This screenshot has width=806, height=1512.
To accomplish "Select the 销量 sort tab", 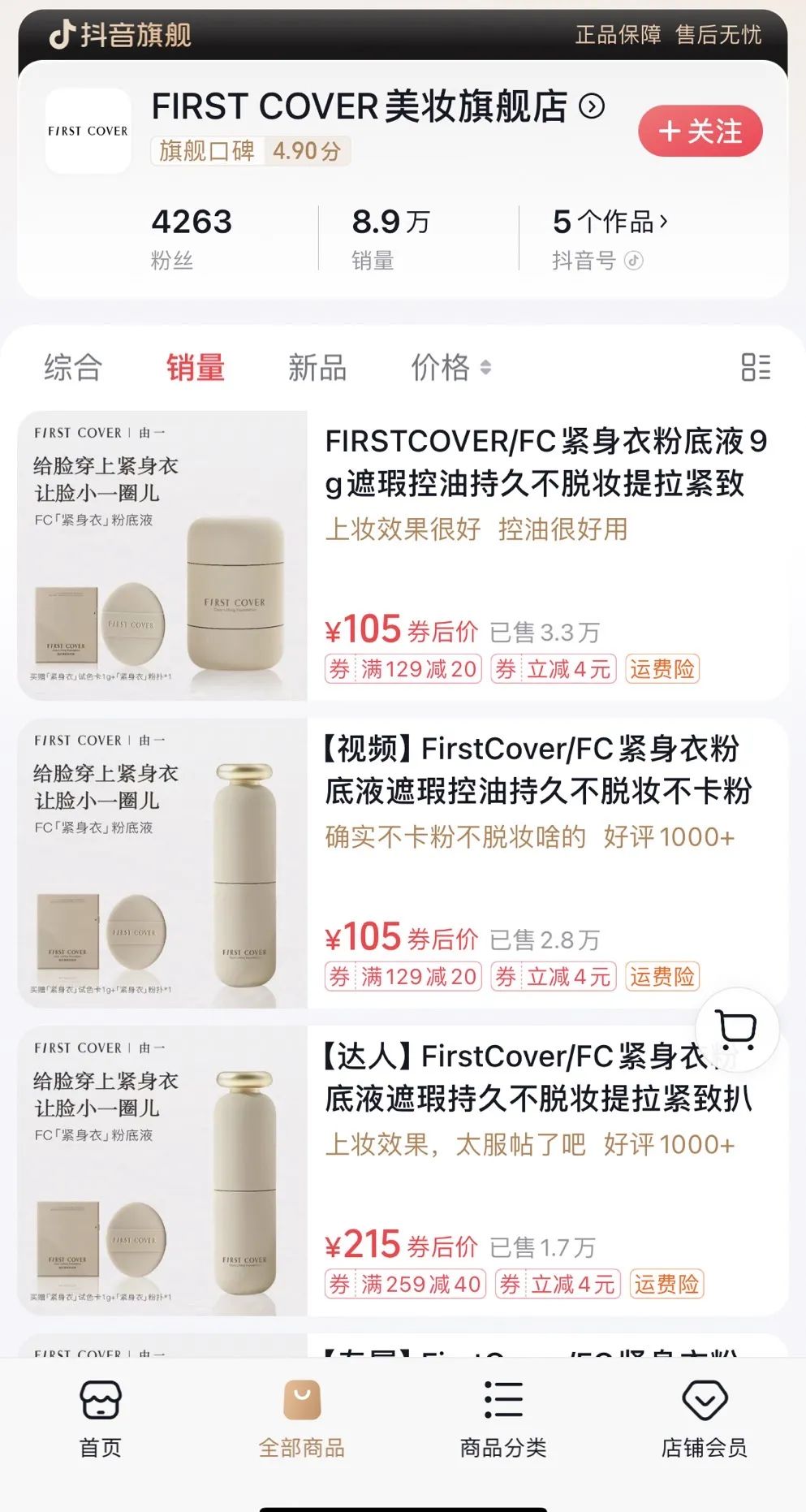I will 196,367.
